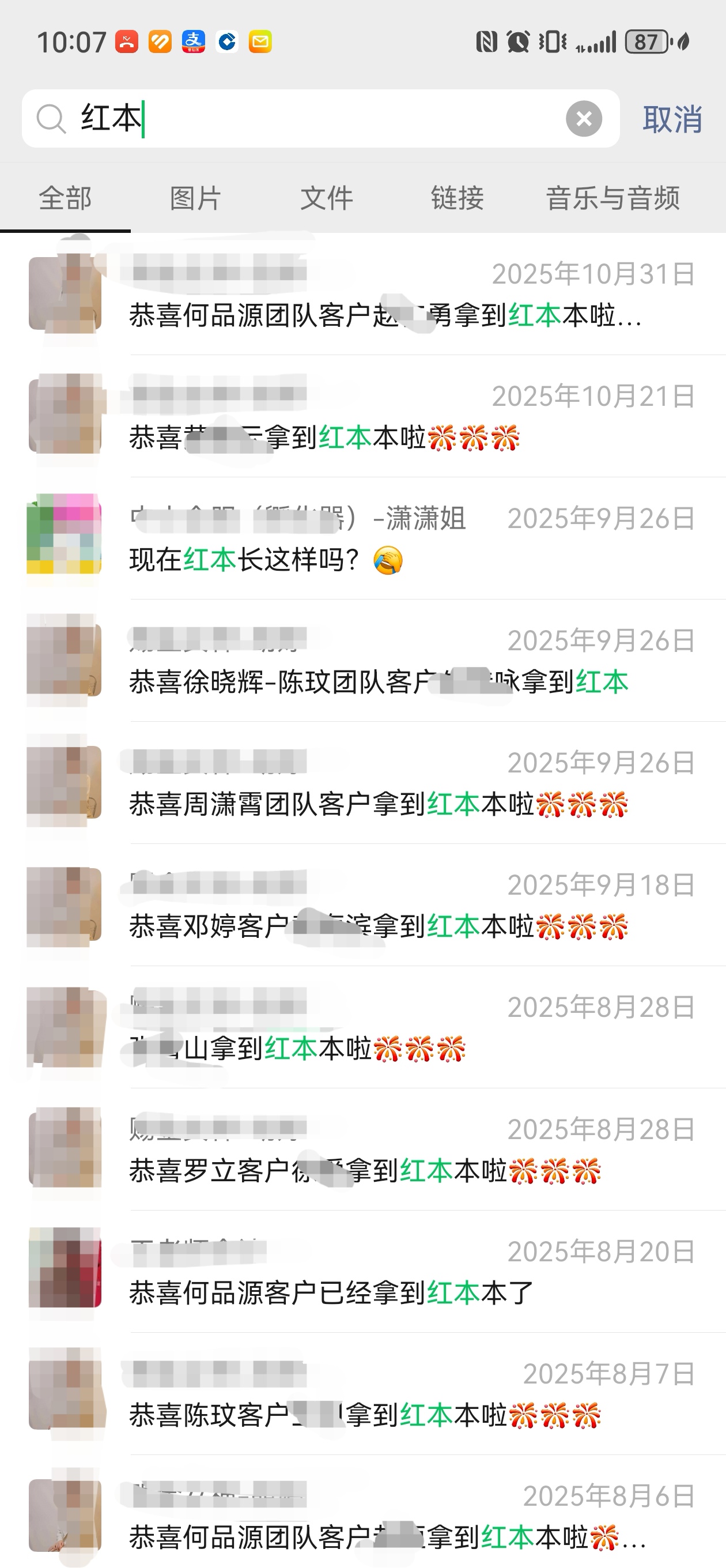
Task: Switch to the 文件 tab
Action: coord(326,197)
